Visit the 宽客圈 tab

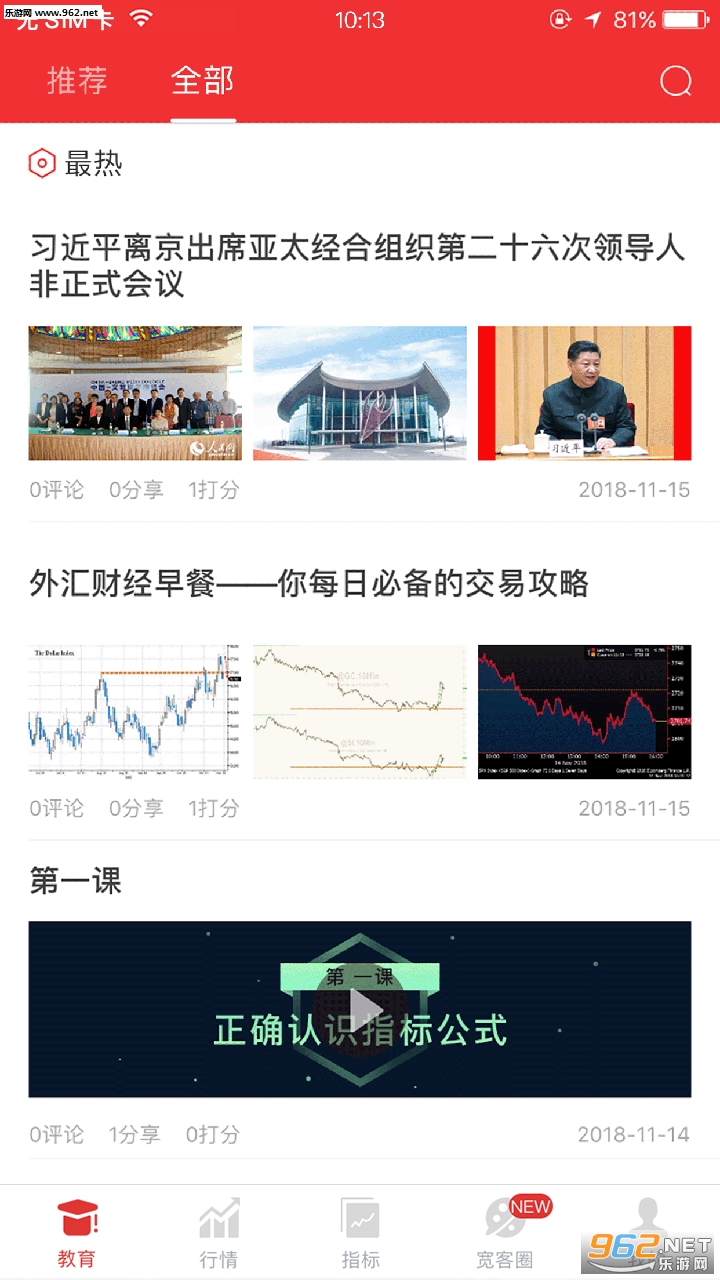(x=504, y=1232)
